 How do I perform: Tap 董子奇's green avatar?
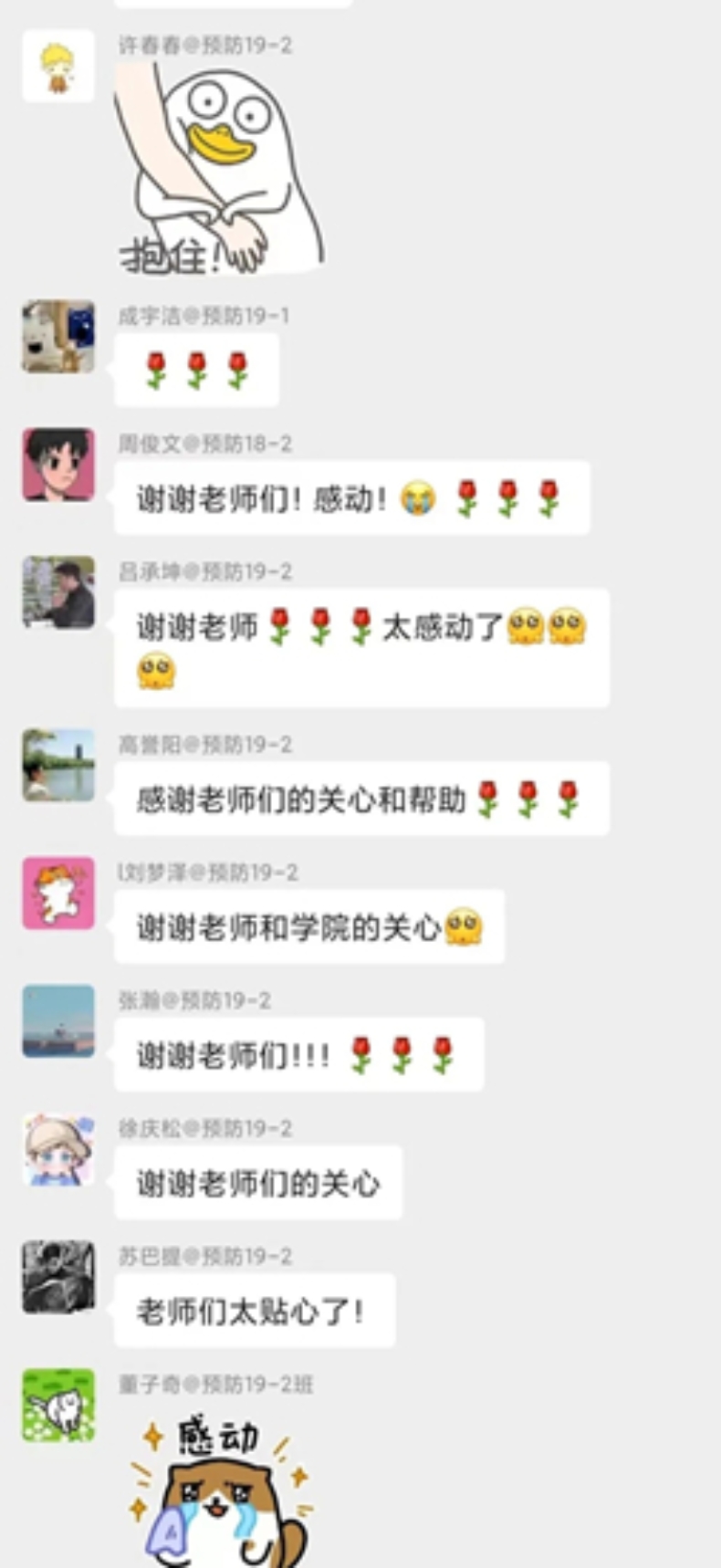[x=58, y=1406]
